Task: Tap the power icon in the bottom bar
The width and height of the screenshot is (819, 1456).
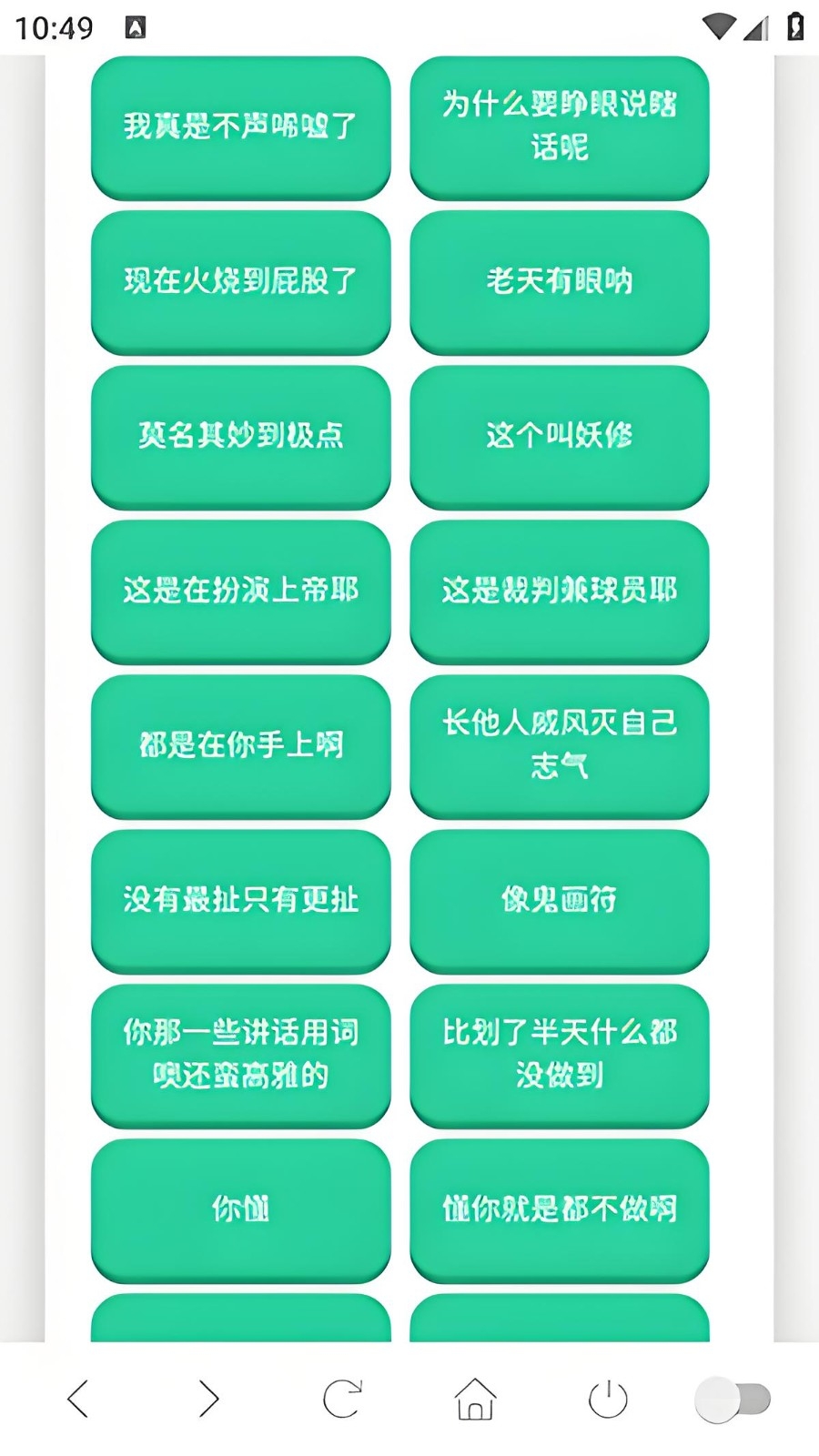Action: 608,1399
